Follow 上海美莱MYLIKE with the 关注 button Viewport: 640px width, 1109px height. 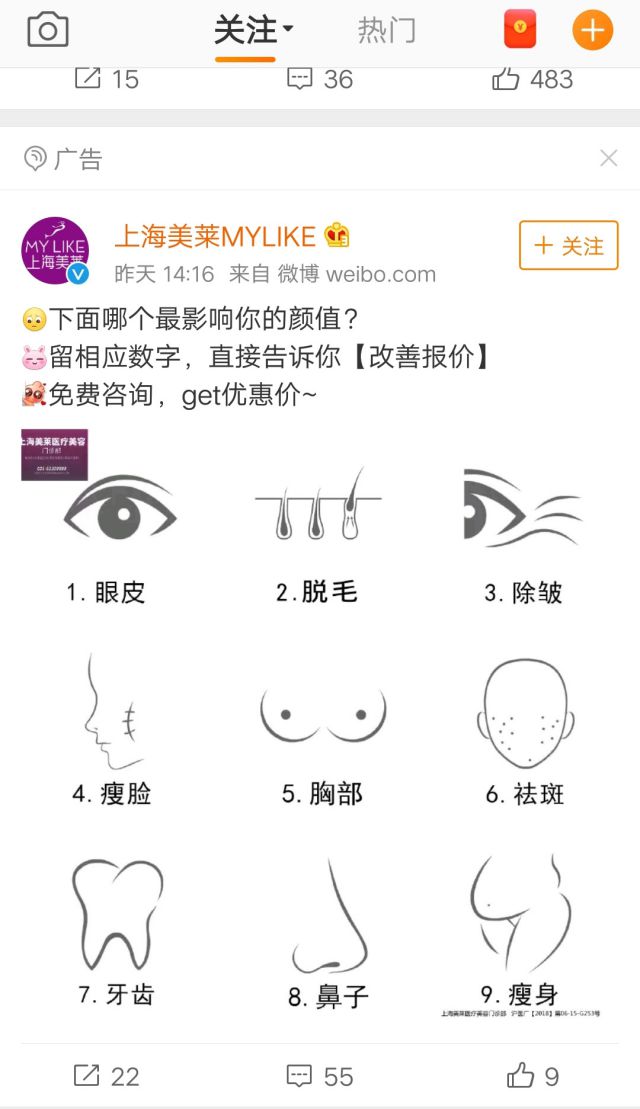click(568, 246)
